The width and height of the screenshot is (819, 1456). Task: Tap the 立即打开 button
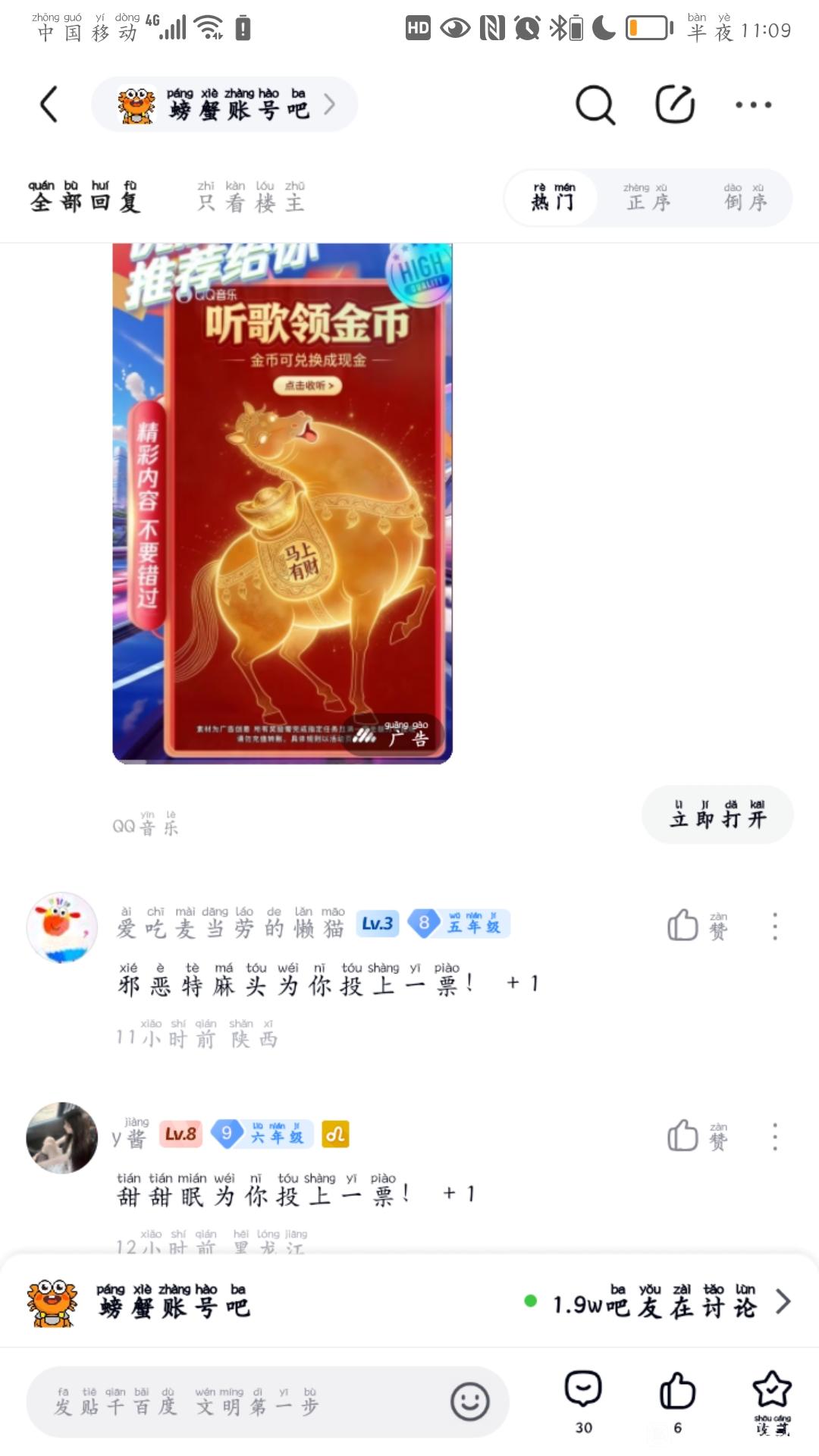(x=717, y=815)
